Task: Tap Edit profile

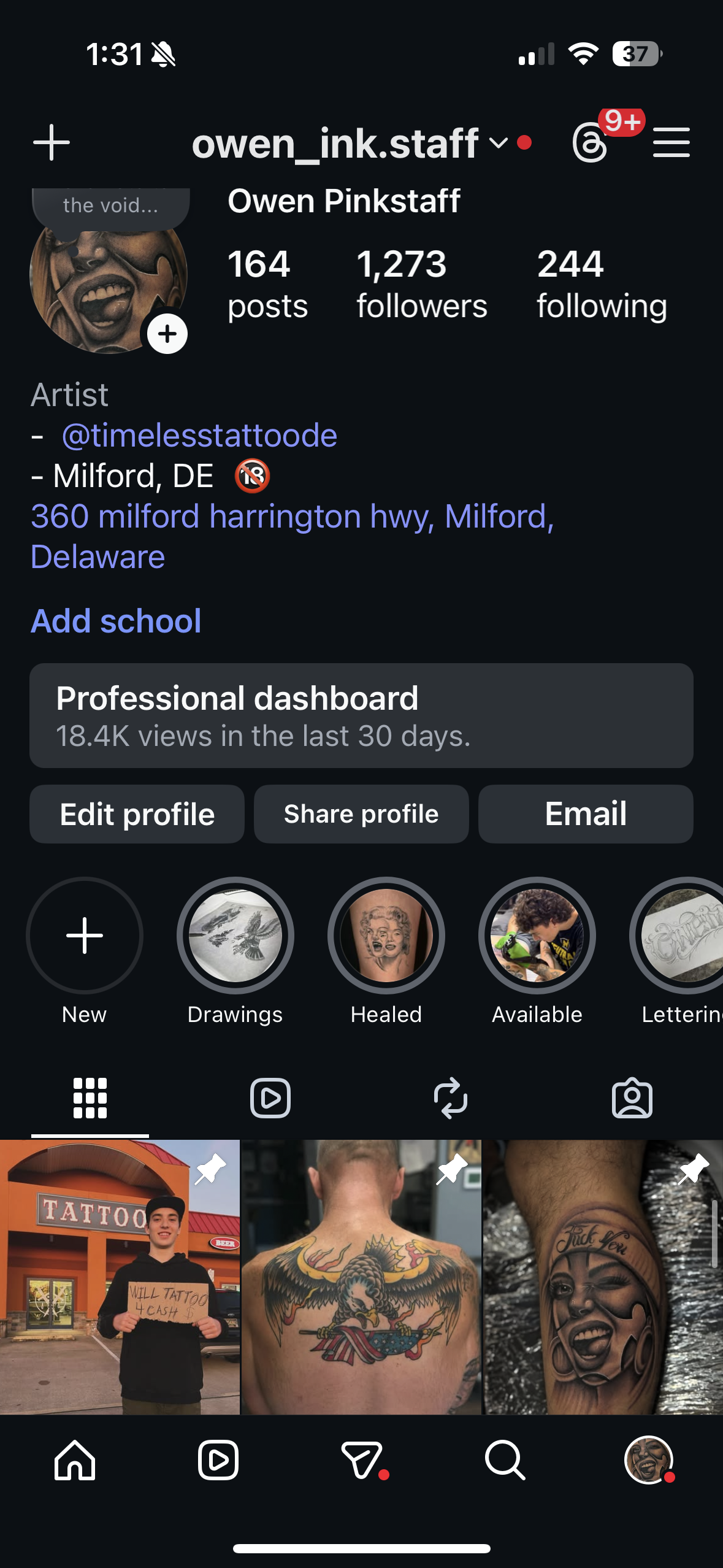Action: click(x=137, y=814)
